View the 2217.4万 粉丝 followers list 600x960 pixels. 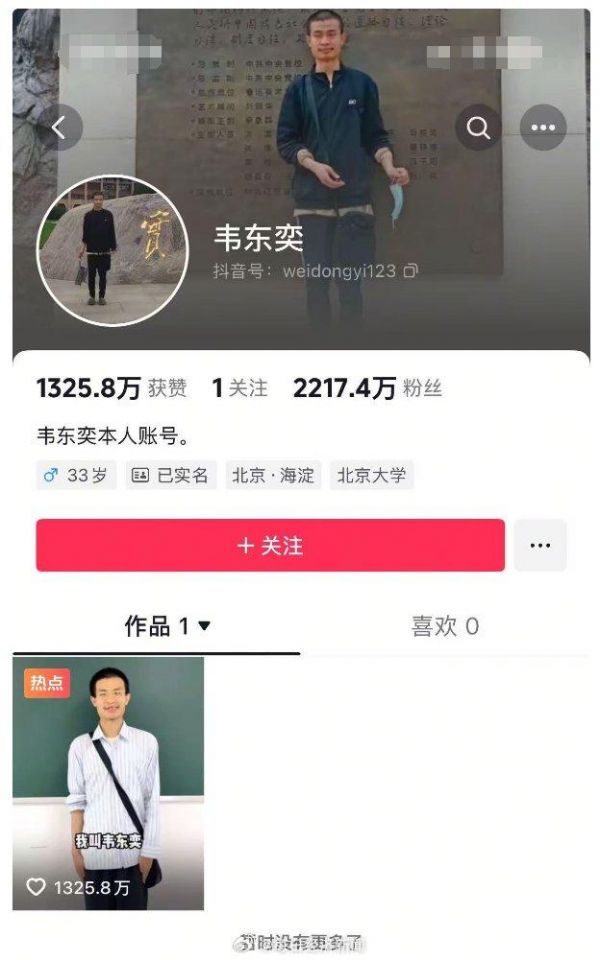(x=367, y=389)
